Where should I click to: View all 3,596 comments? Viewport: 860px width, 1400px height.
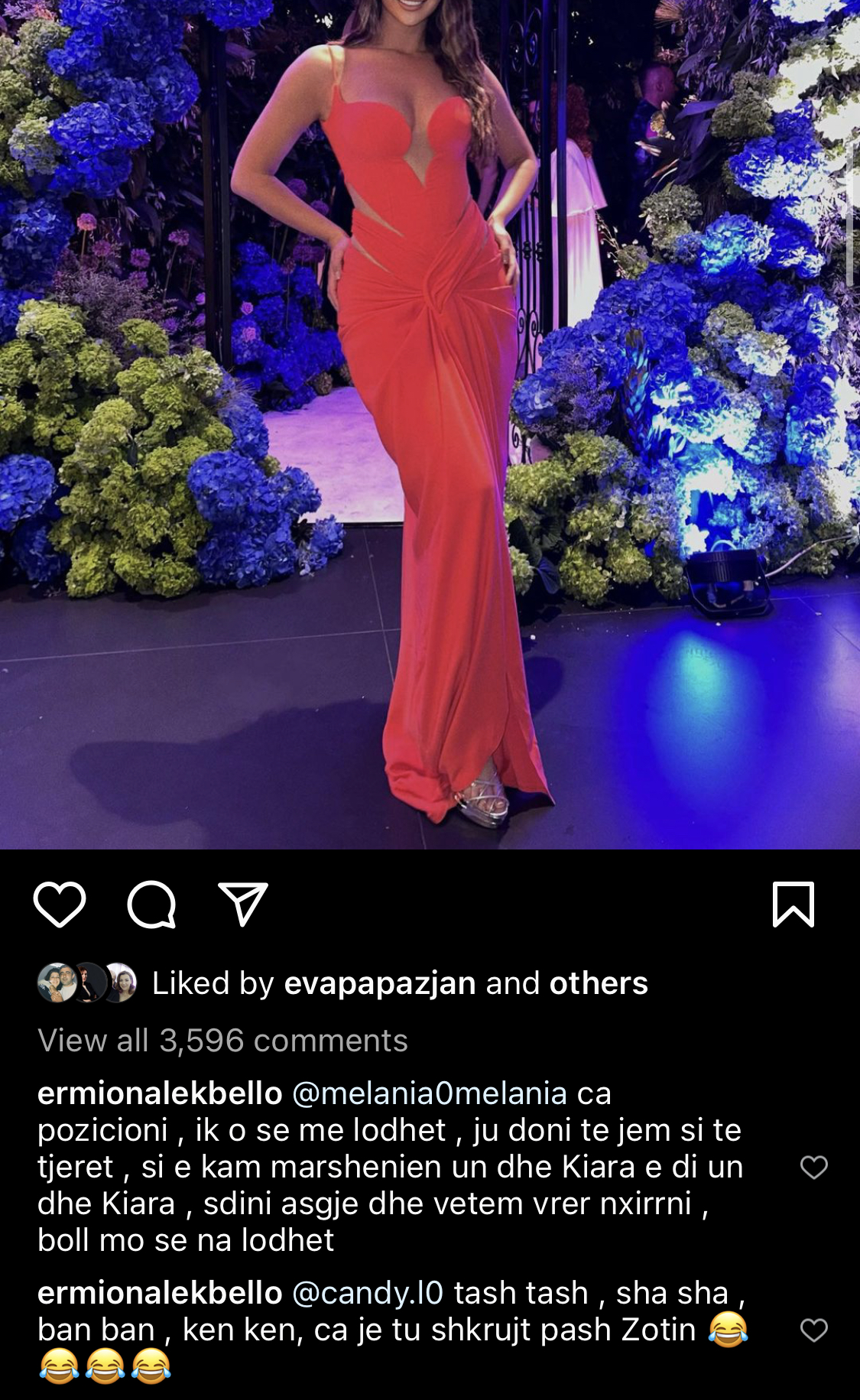[222, 1041]
